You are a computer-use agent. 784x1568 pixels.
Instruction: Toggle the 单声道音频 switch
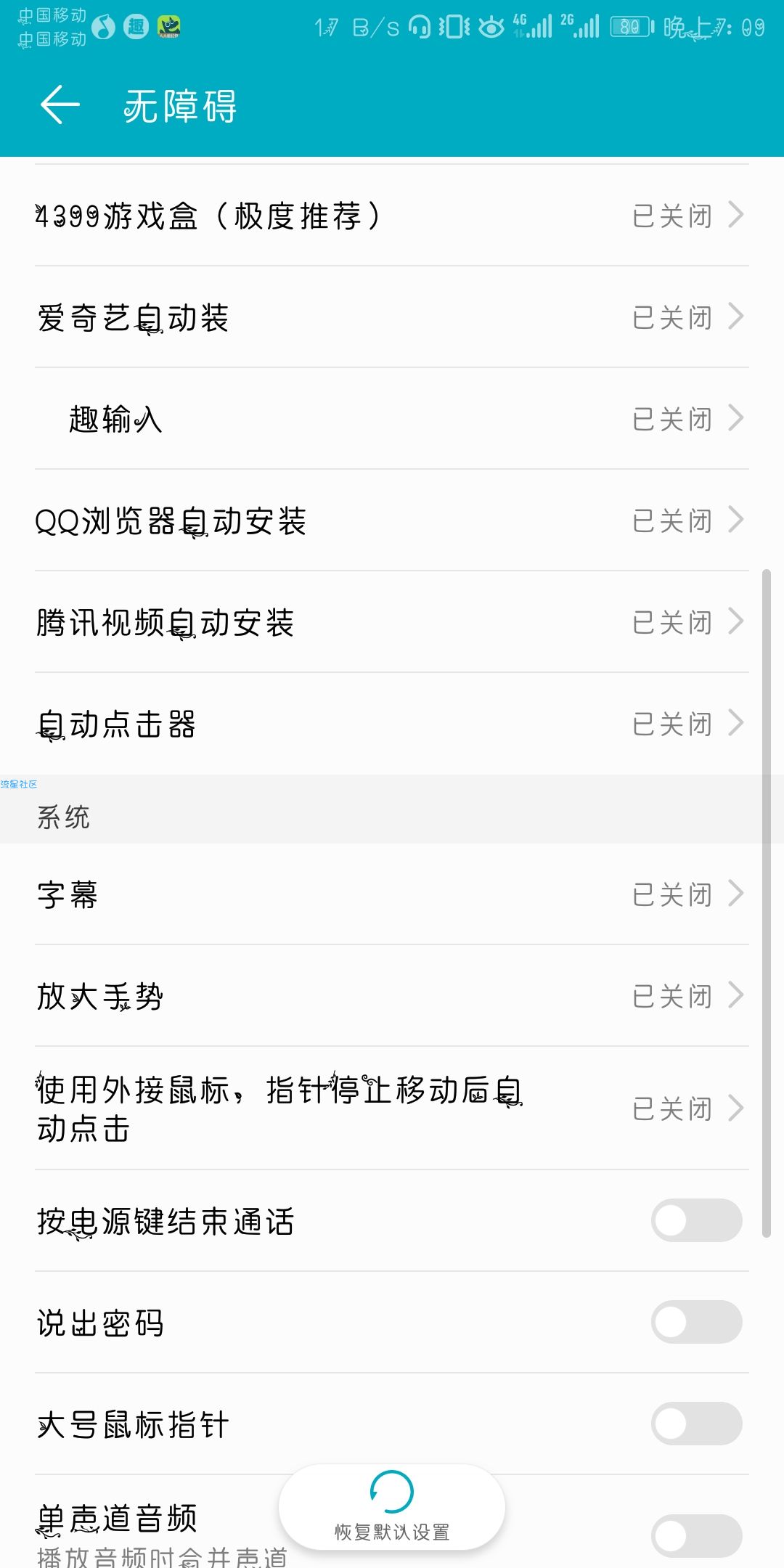coord(696,1536)
